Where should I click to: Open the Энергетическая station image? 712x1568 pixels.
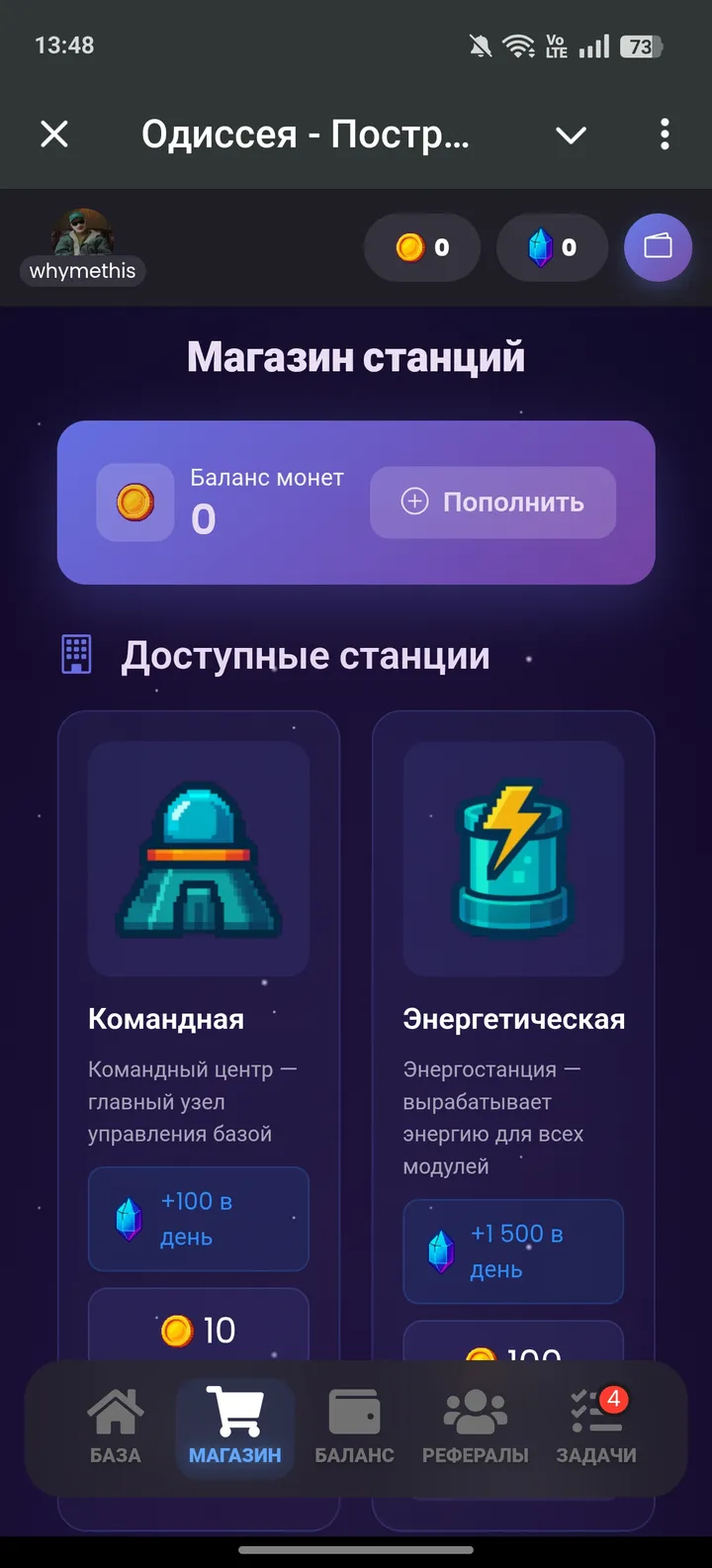[x=512, y=857]
